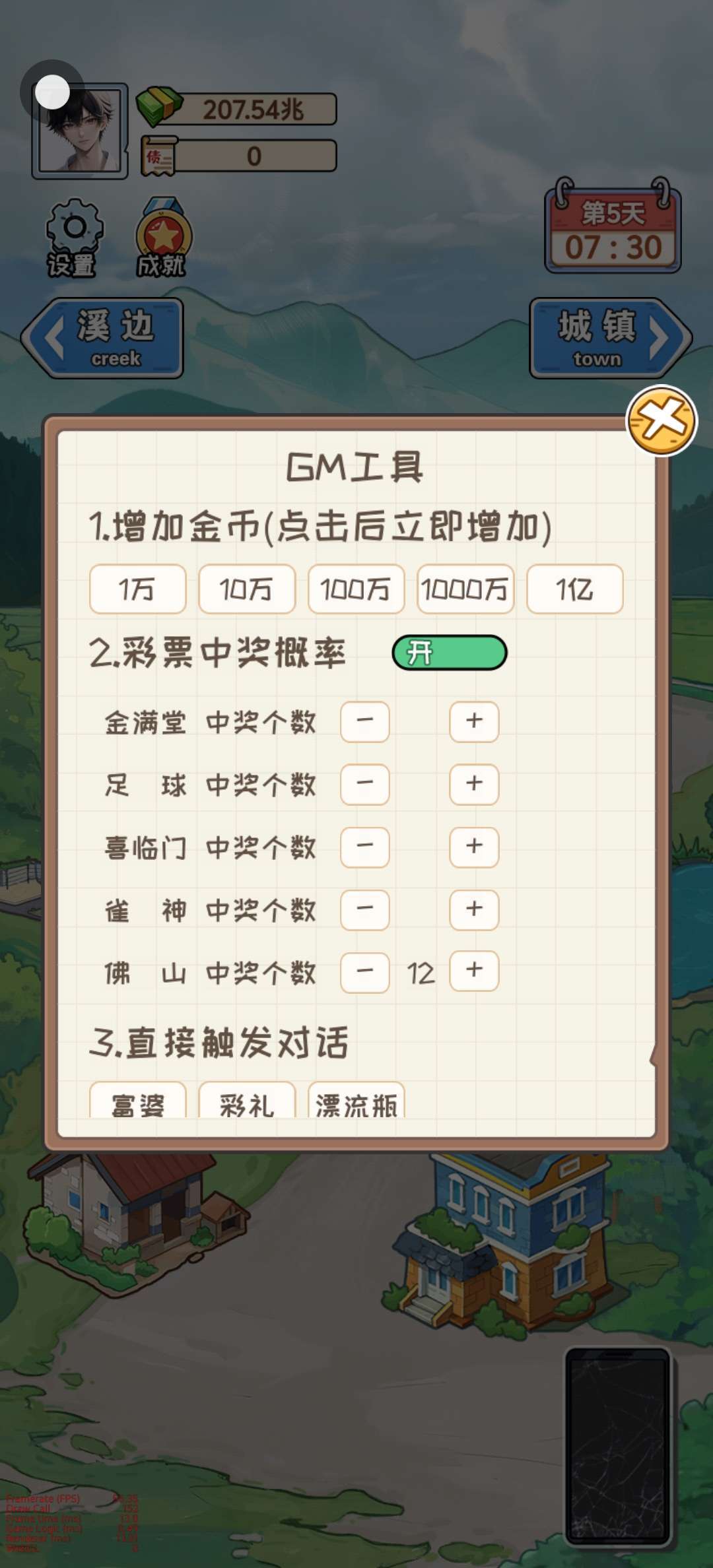Go to 溪边 creek
The width and height of the screenshot is (713, 1568).
[x=104, y=337]
